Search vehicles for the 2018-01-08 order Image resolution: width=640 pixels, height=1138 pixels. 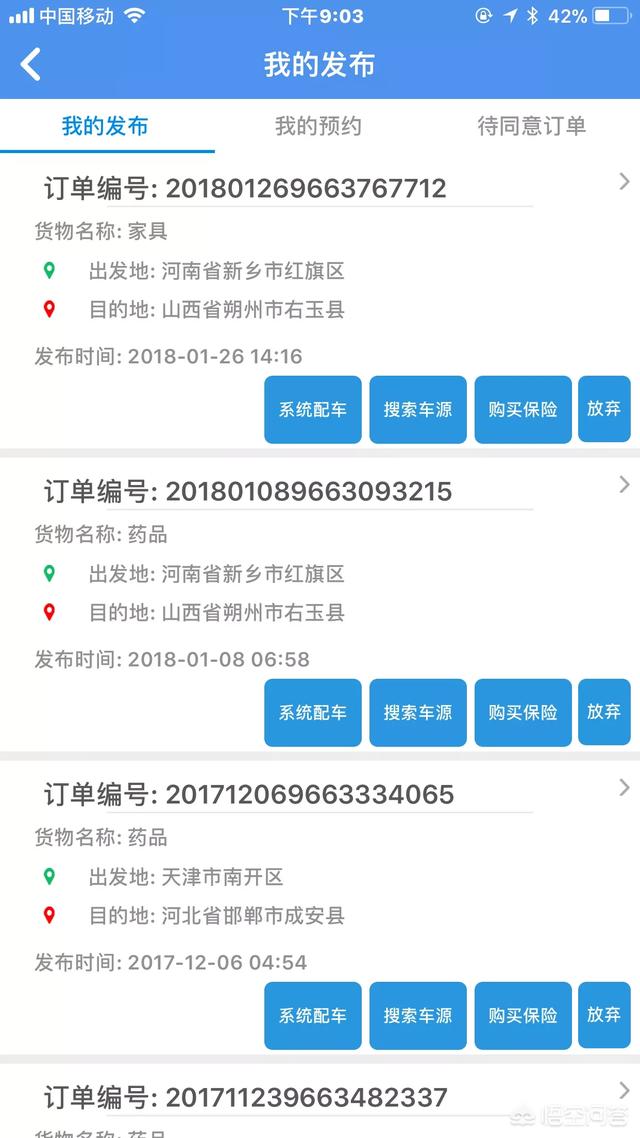418,713
